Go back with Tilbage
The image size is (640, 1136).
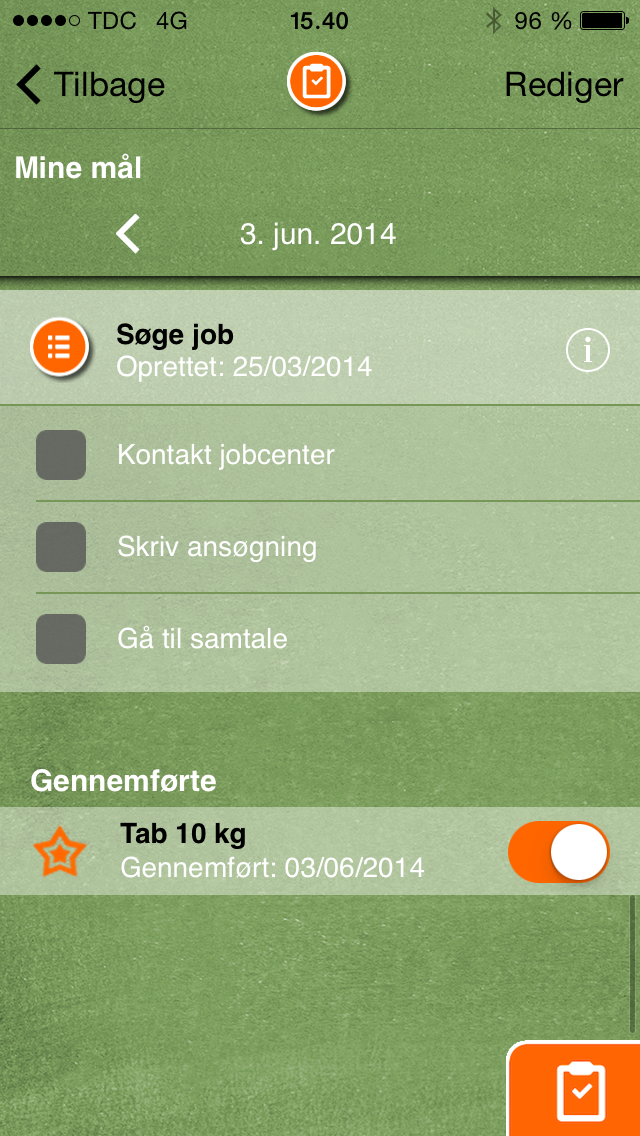[x=90, y=85]
